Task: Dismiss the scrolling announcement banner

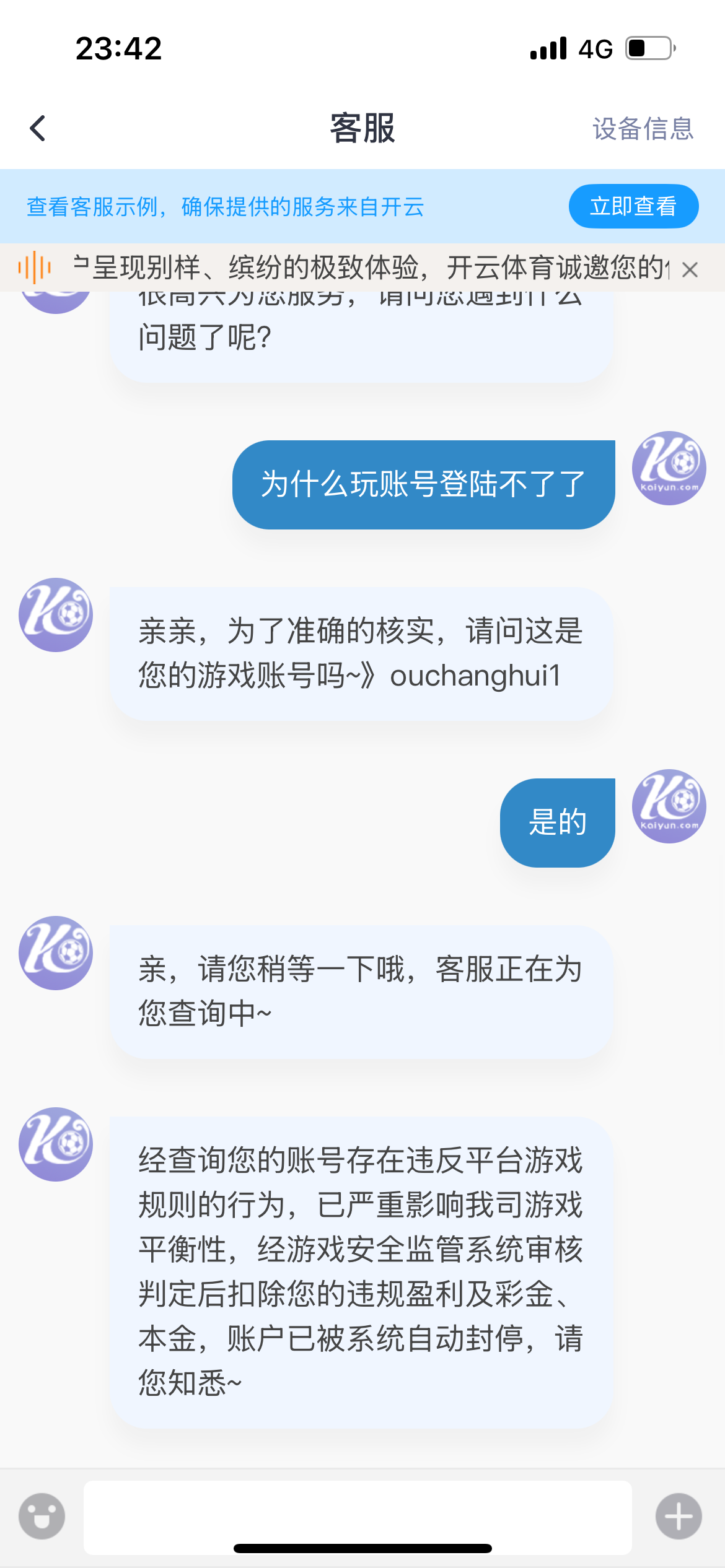Action: [x=690, y=270]
